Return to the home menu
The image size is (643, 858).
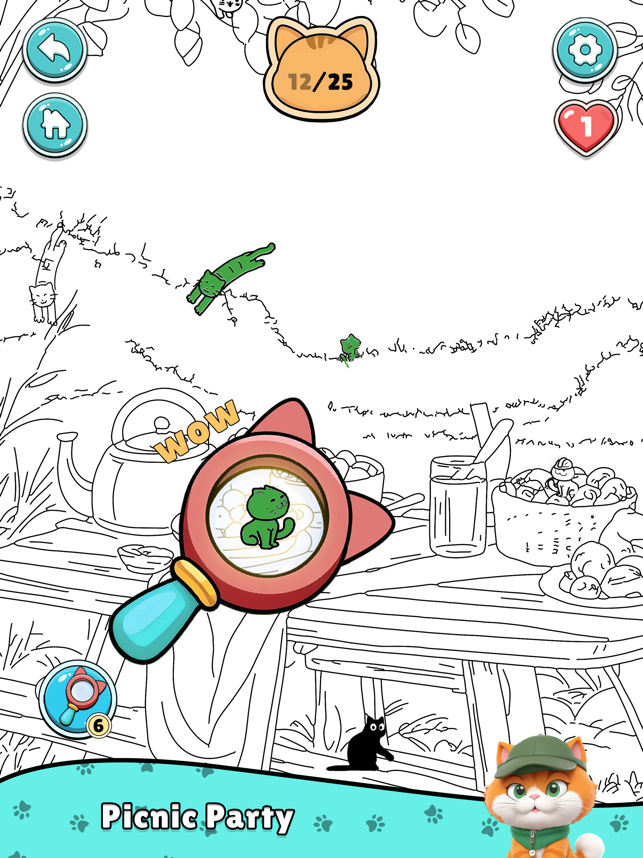pos(55,125)
